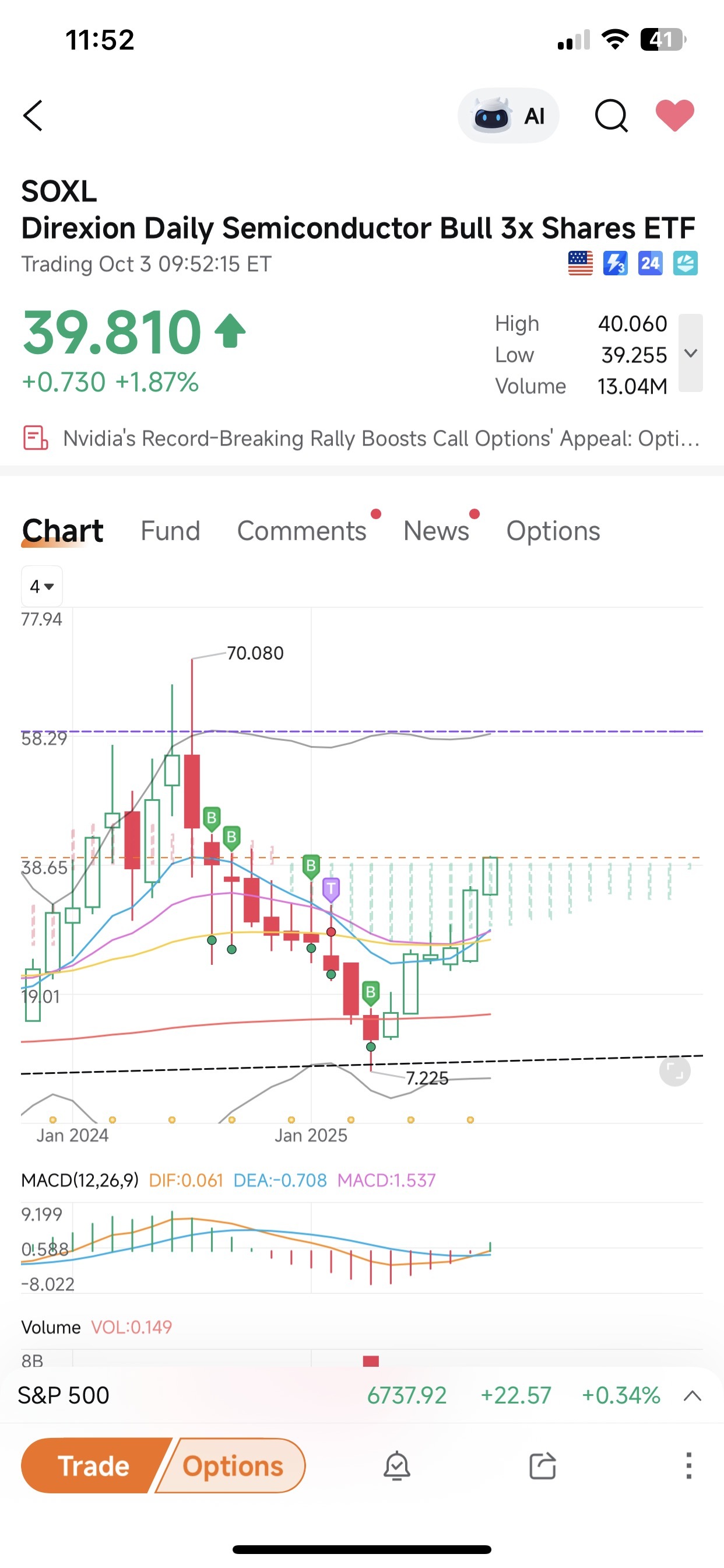Open the AI assistant button
724x1568 pixels.
point(508,116)
